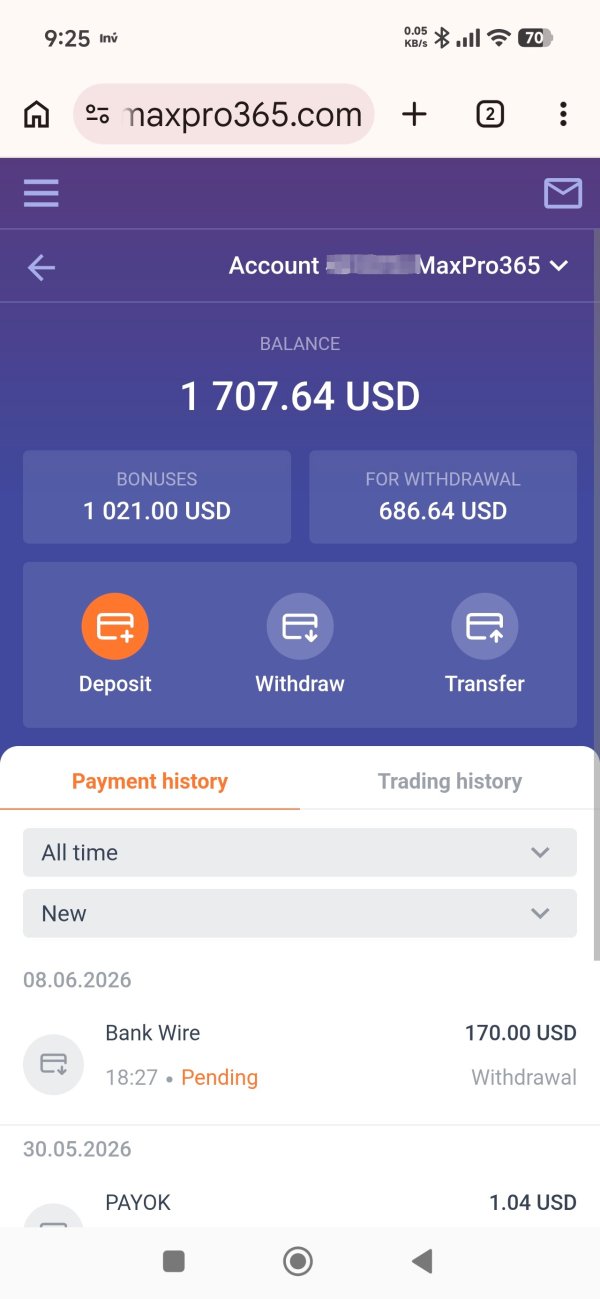
Task: Open the New sorting dropdown
Action: click(300, 913)
